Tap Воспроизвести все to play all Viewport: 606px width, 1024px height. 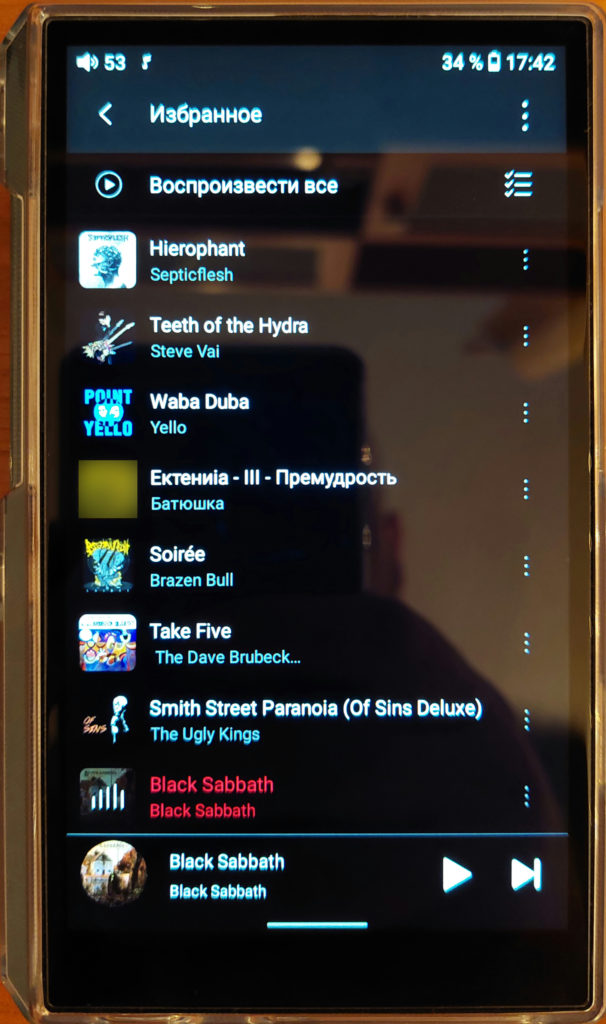click(243, 185)
